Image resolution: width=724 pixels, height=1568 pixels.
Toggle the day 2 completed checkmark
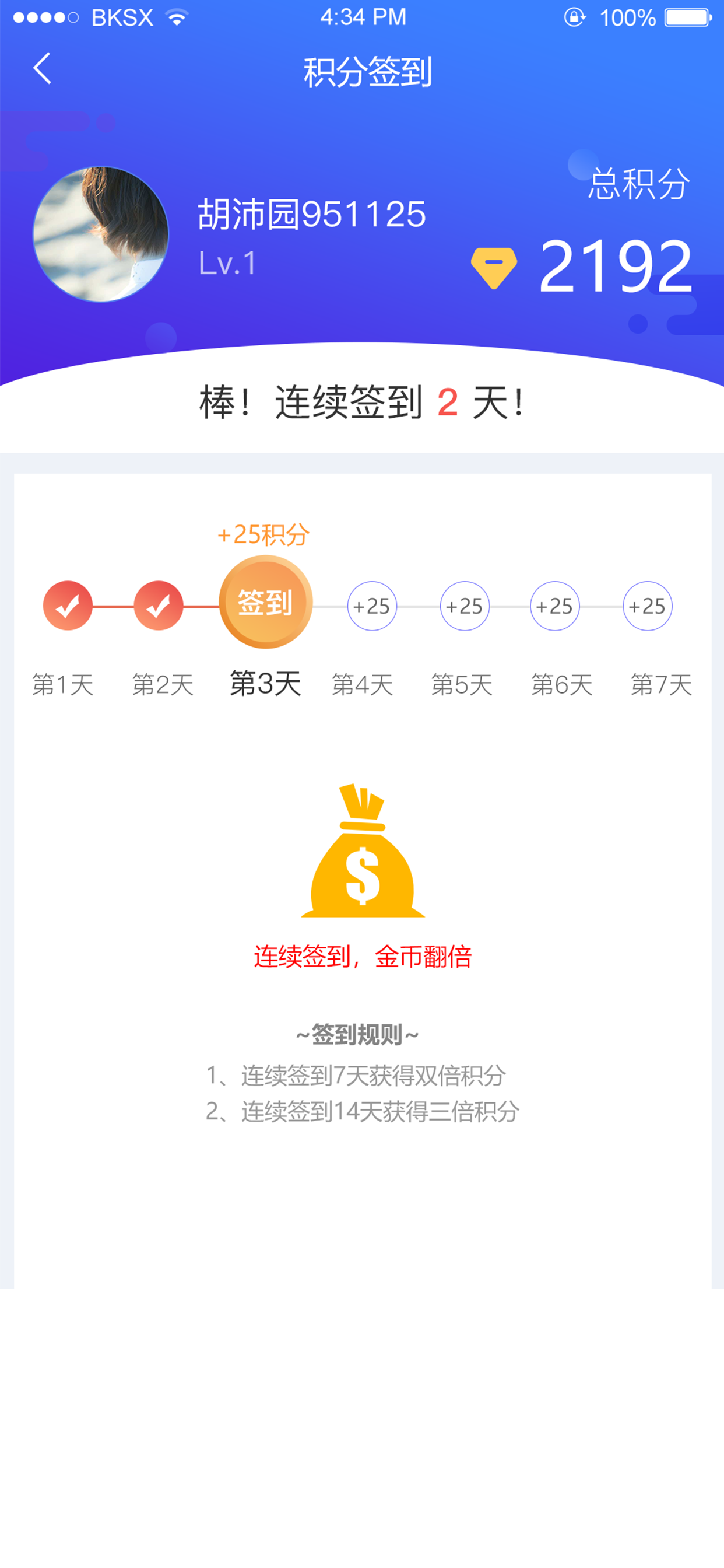point(158,606)
